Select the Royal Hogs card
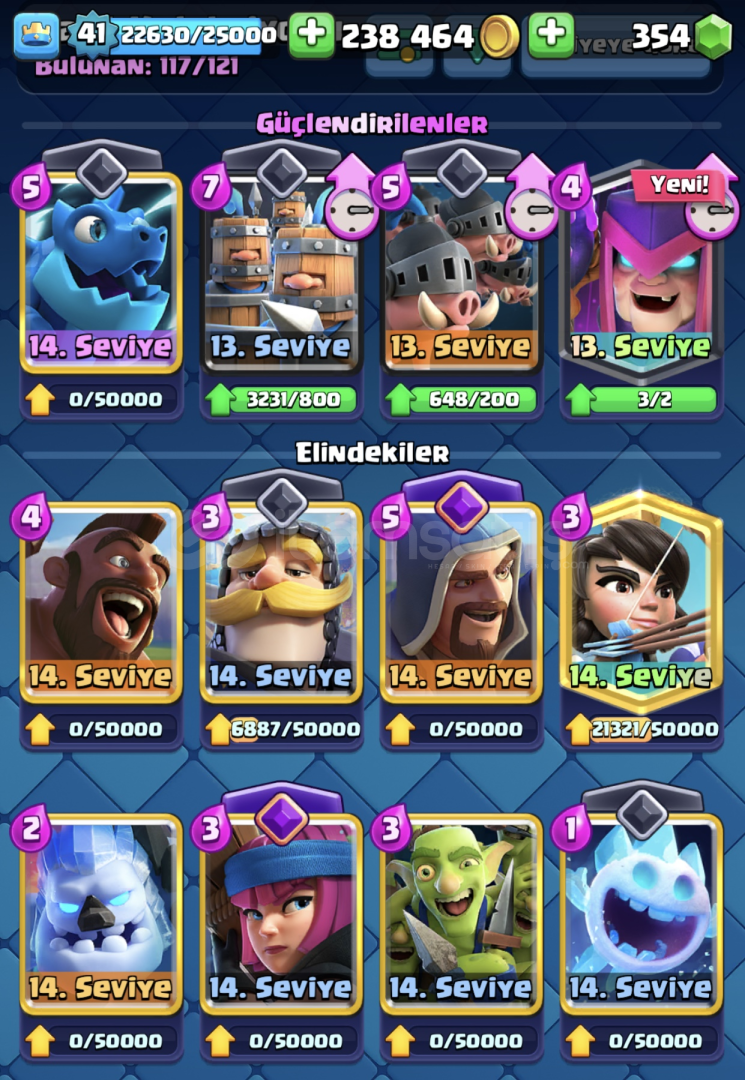Viewport: 745px width, 1080px height. tap(461, 270)
